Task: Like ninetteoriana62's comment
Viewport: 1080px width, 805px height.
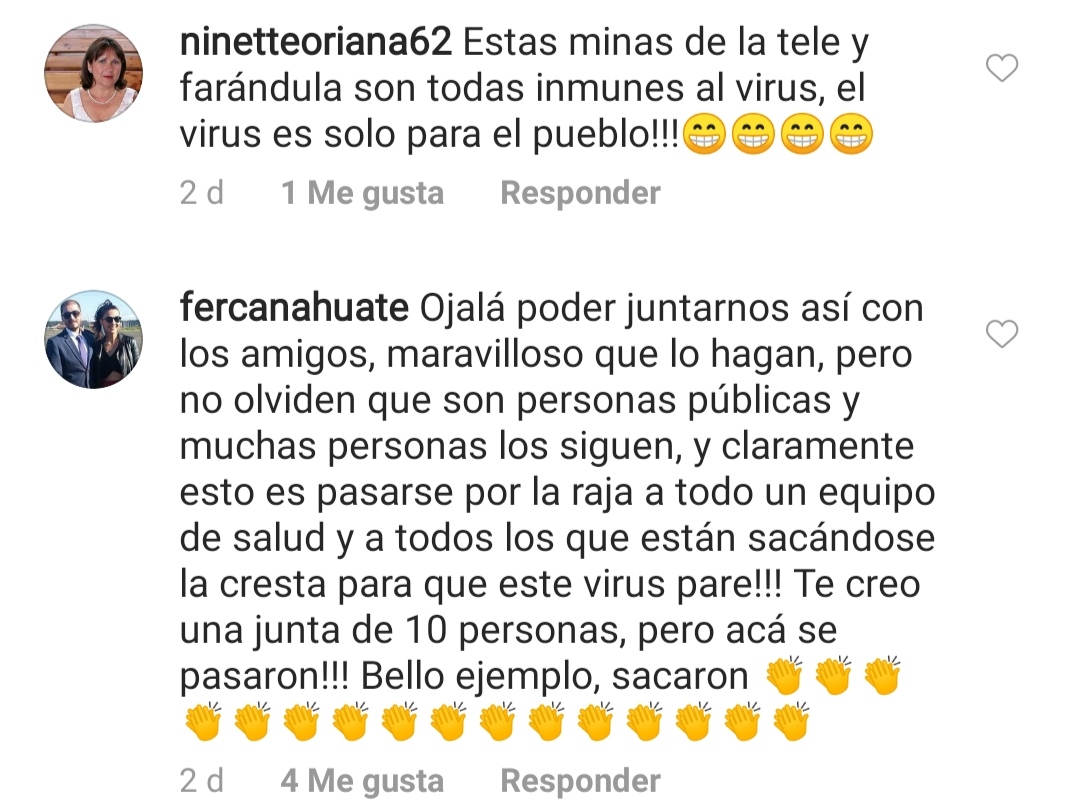Action: [1001, 68]
